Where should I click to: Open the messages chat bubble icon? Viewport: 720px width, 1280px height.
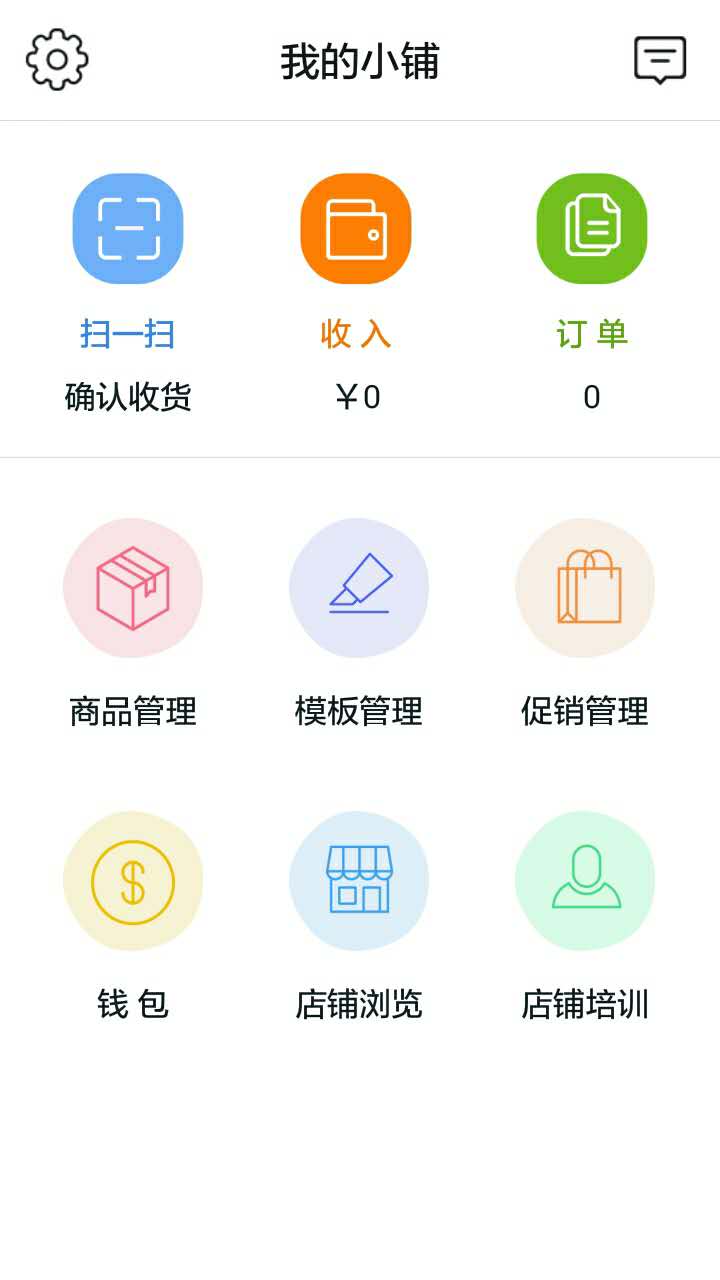click(659, 60)
